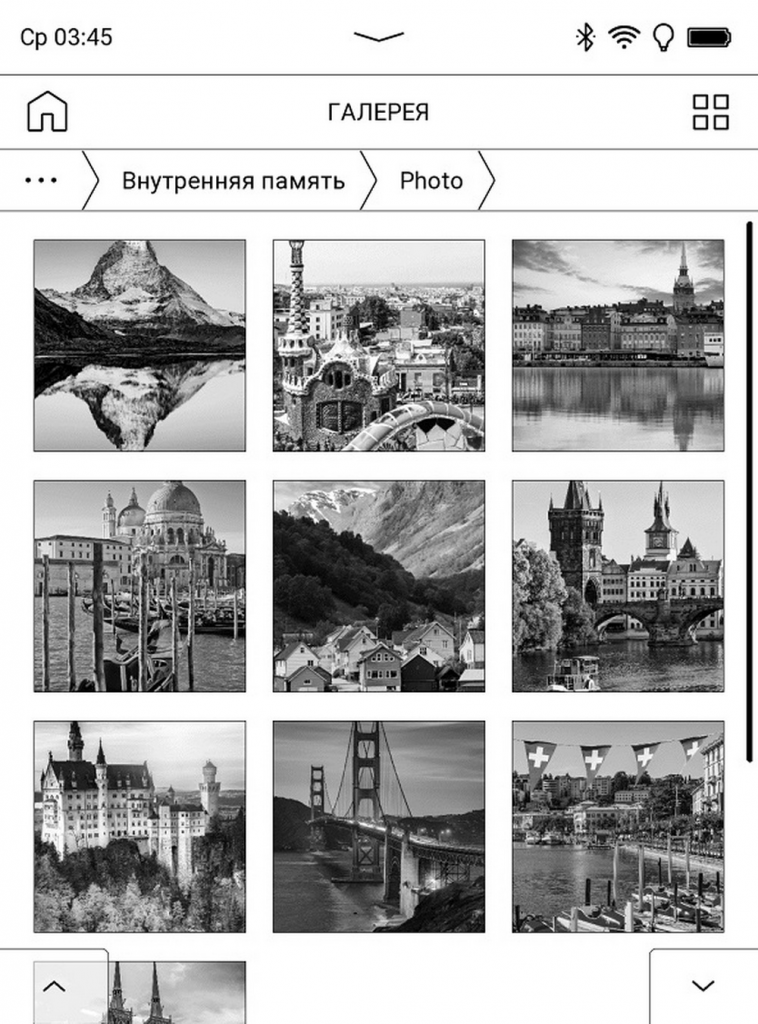Open the Neuschwanstein castle photo
This screenshot has height=1024, width=758.
139,827
